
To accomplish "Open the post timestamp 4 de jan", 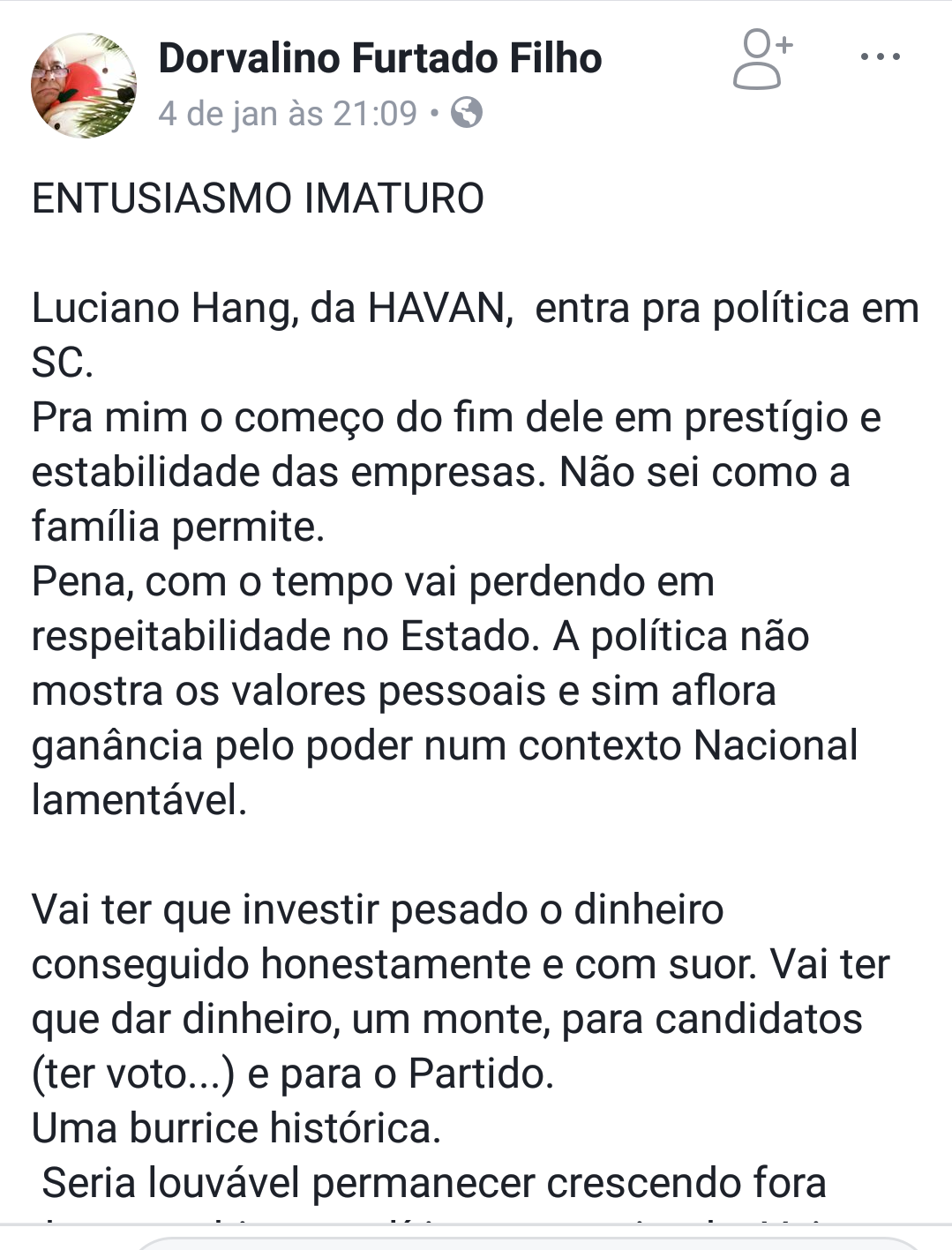I will click(x=287, y=113).
